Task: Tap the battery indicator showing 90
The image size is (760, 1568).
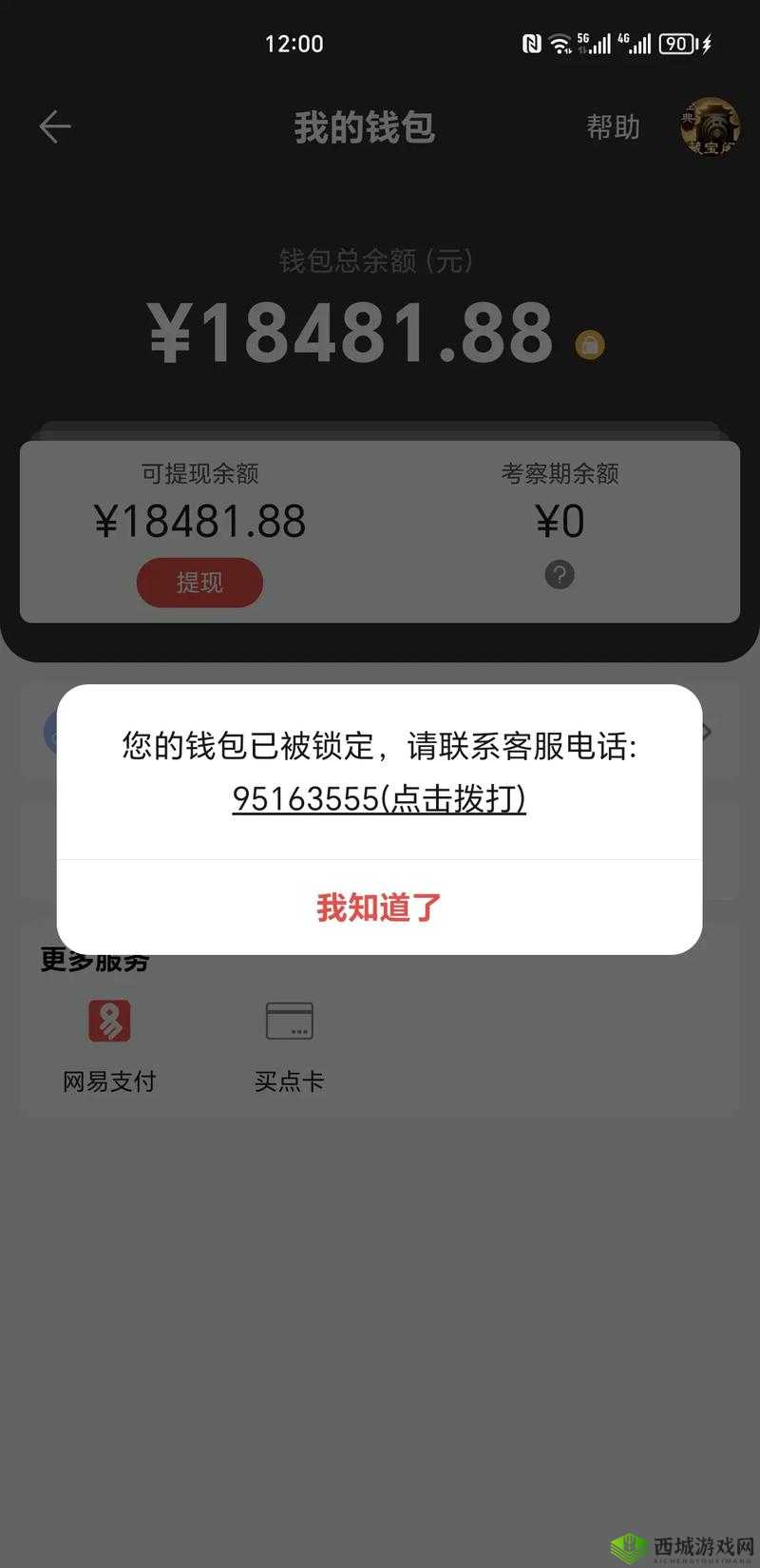Action: 676,43
